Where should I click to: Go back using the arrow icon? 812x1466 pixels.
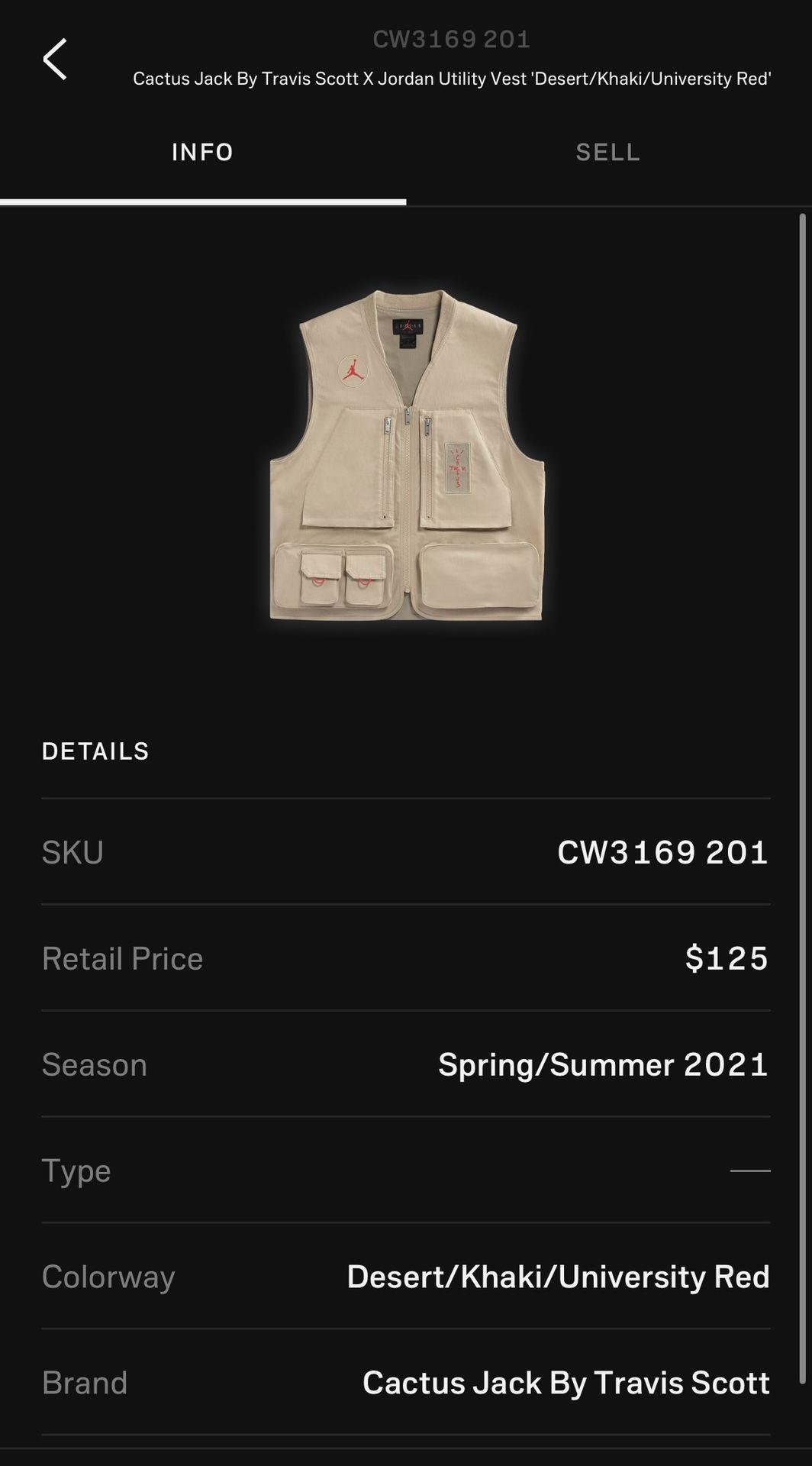[55, 60]
